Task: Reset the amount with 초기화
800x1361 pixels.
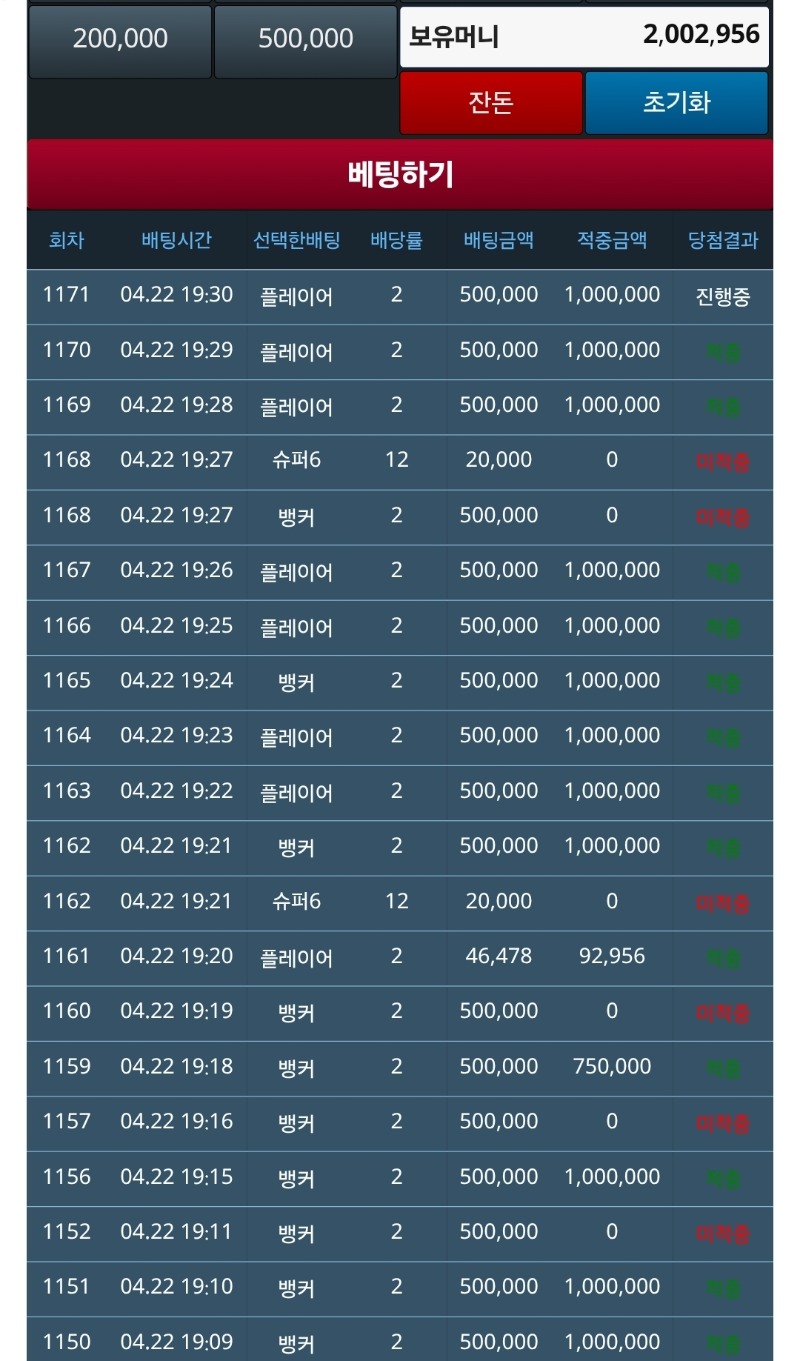Action: point(676,103)
